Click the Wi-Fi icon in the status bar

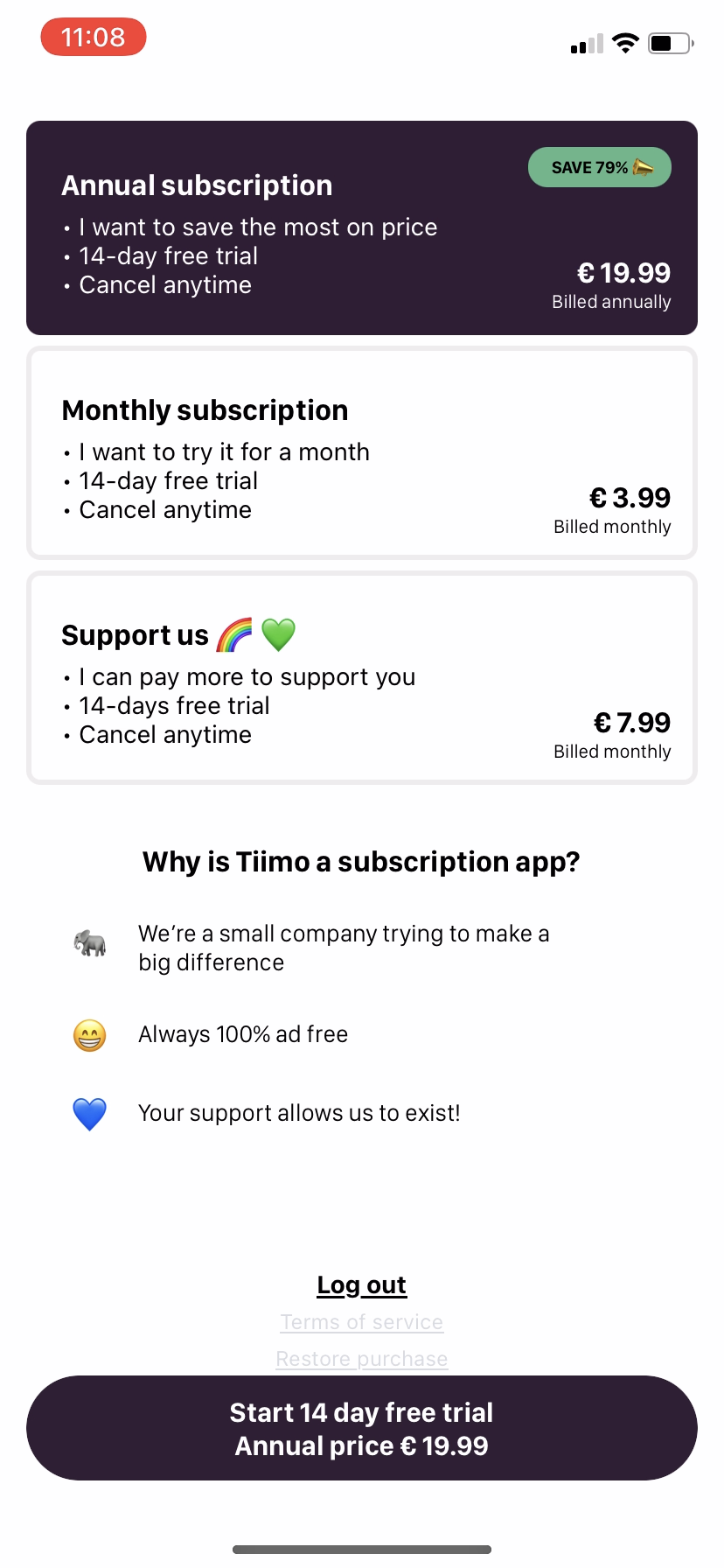[624, 43]
